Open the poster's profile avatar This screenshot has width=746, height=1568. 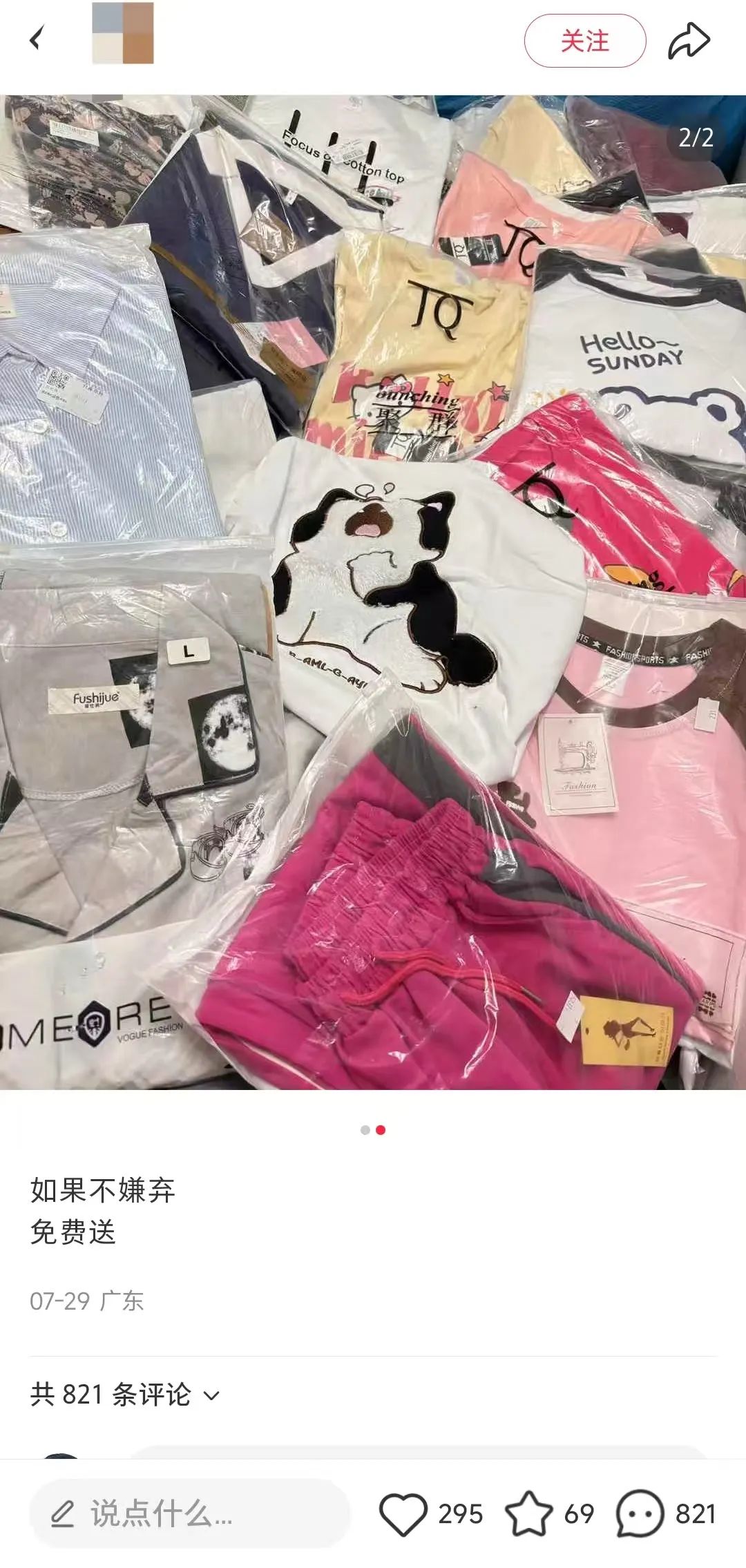click(123, 33)
